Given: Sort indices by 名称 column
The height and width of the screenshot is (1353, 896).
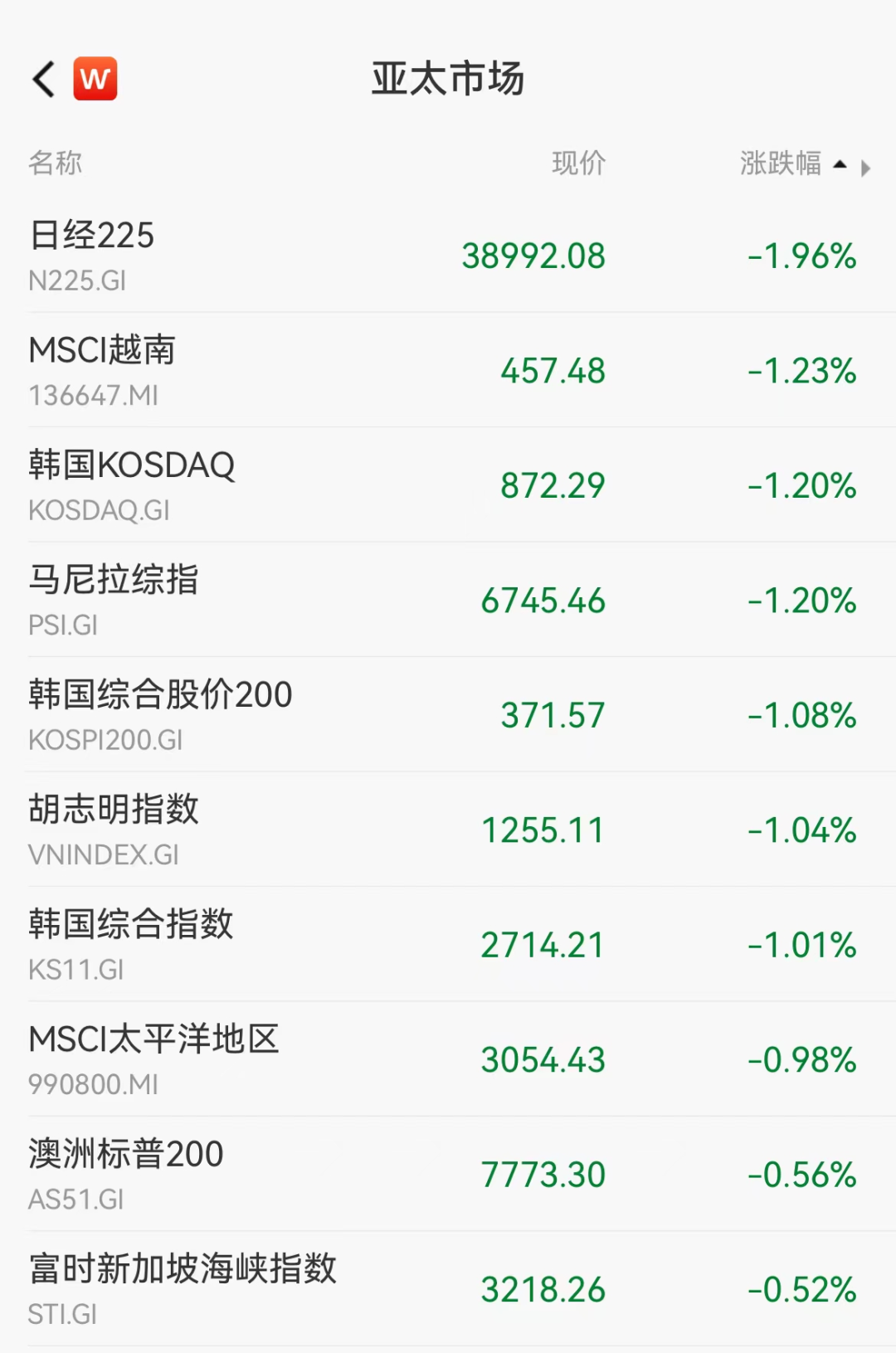Looking at the screenshot, I should 54,163.
